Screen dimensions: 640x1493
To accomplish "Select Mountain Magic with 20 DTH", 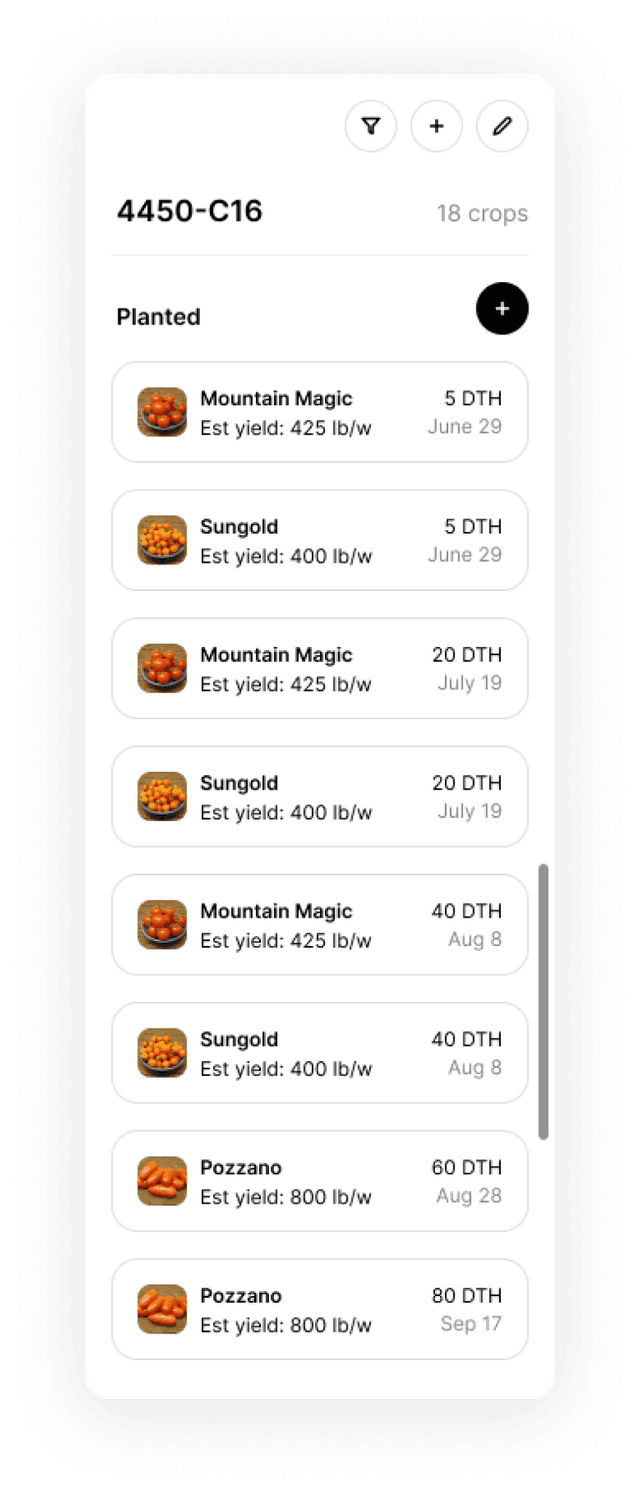I will pyautogui.click(x=319, y=668).
